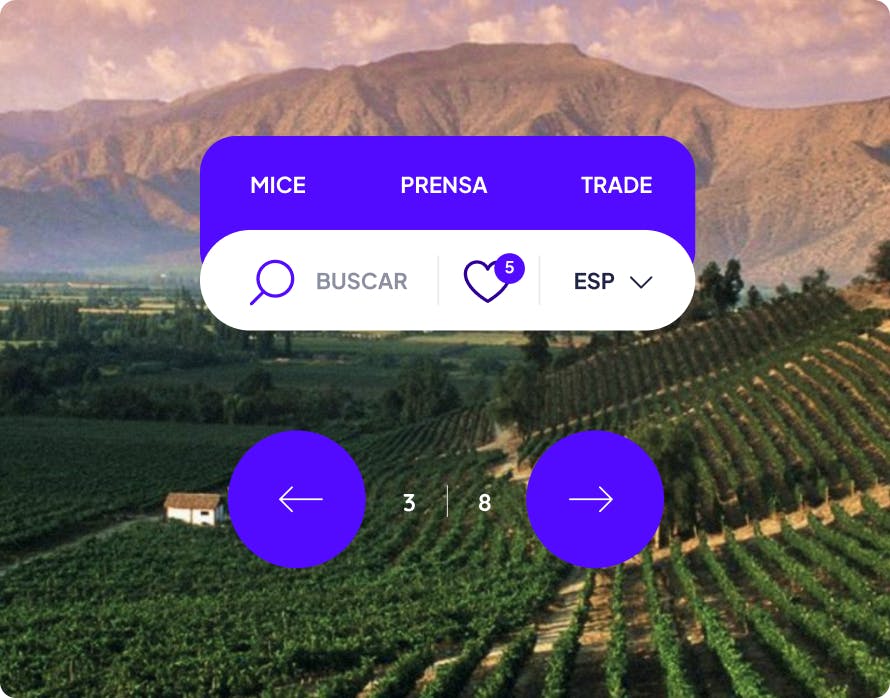Image resolution: width=890 pixels, height=698 pixels.
Task: Advance to the next slide
Action: click(x=594, y=499)
